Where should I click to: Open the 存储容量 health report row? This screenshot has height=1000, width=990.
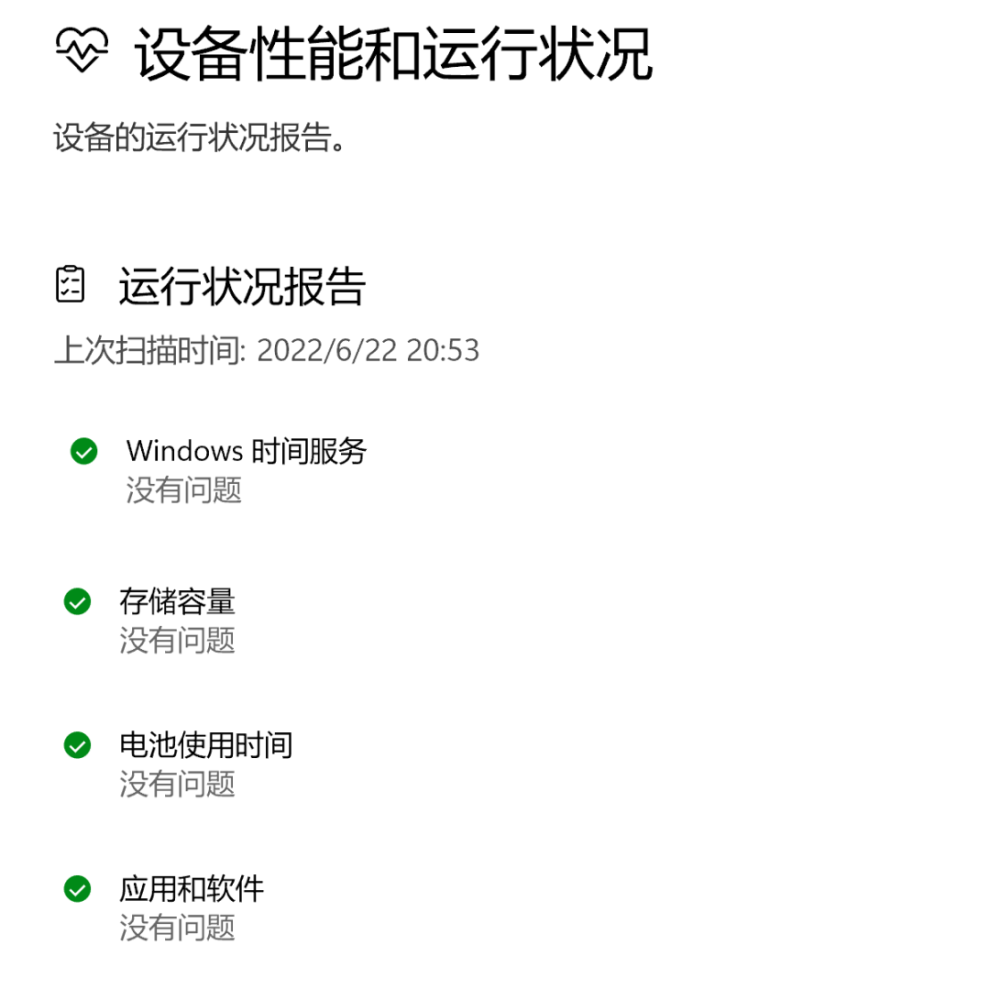pyautogui.click(x=177, y=602)
